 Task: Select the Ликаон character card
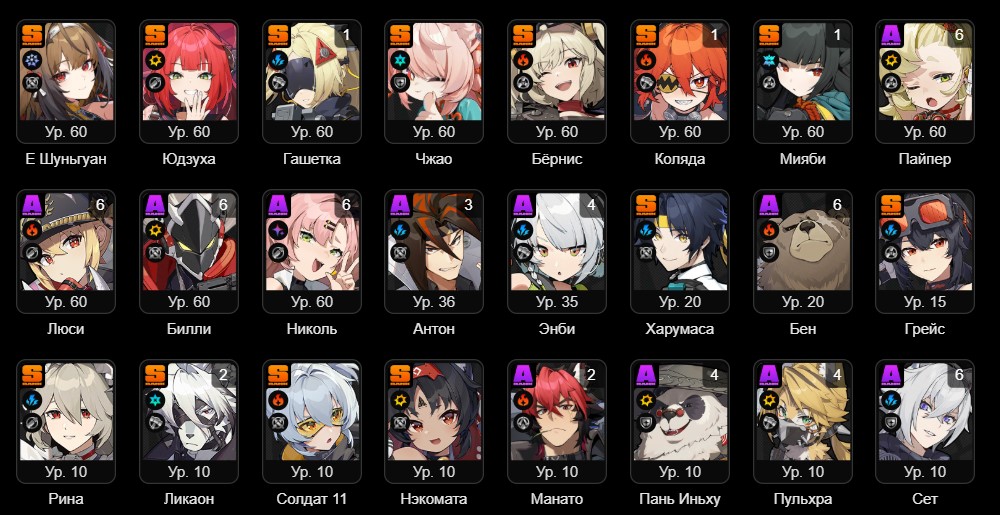189,421
